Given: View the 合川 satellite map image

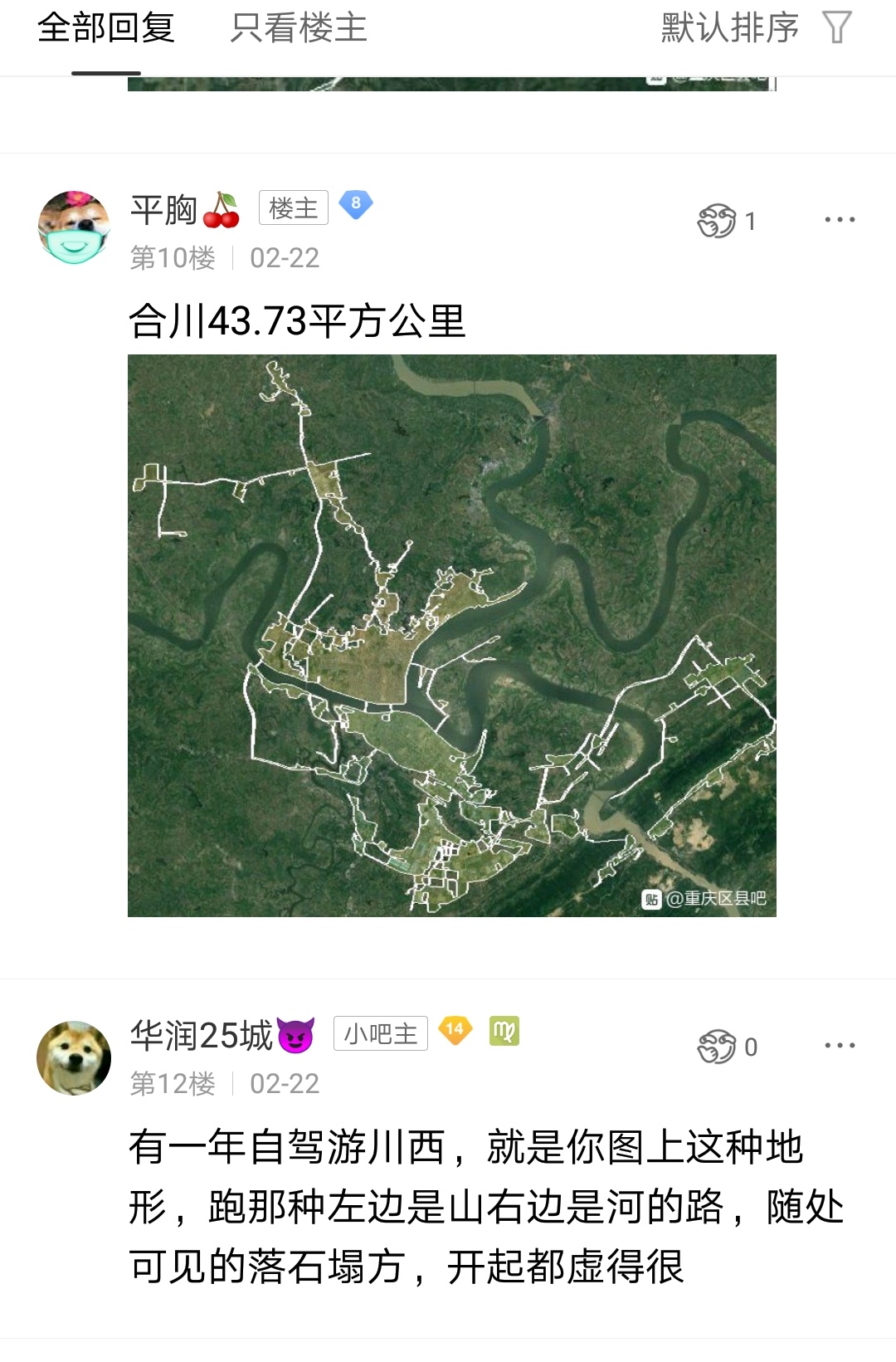Looking at the screenshot, I should tap(451, 635).
